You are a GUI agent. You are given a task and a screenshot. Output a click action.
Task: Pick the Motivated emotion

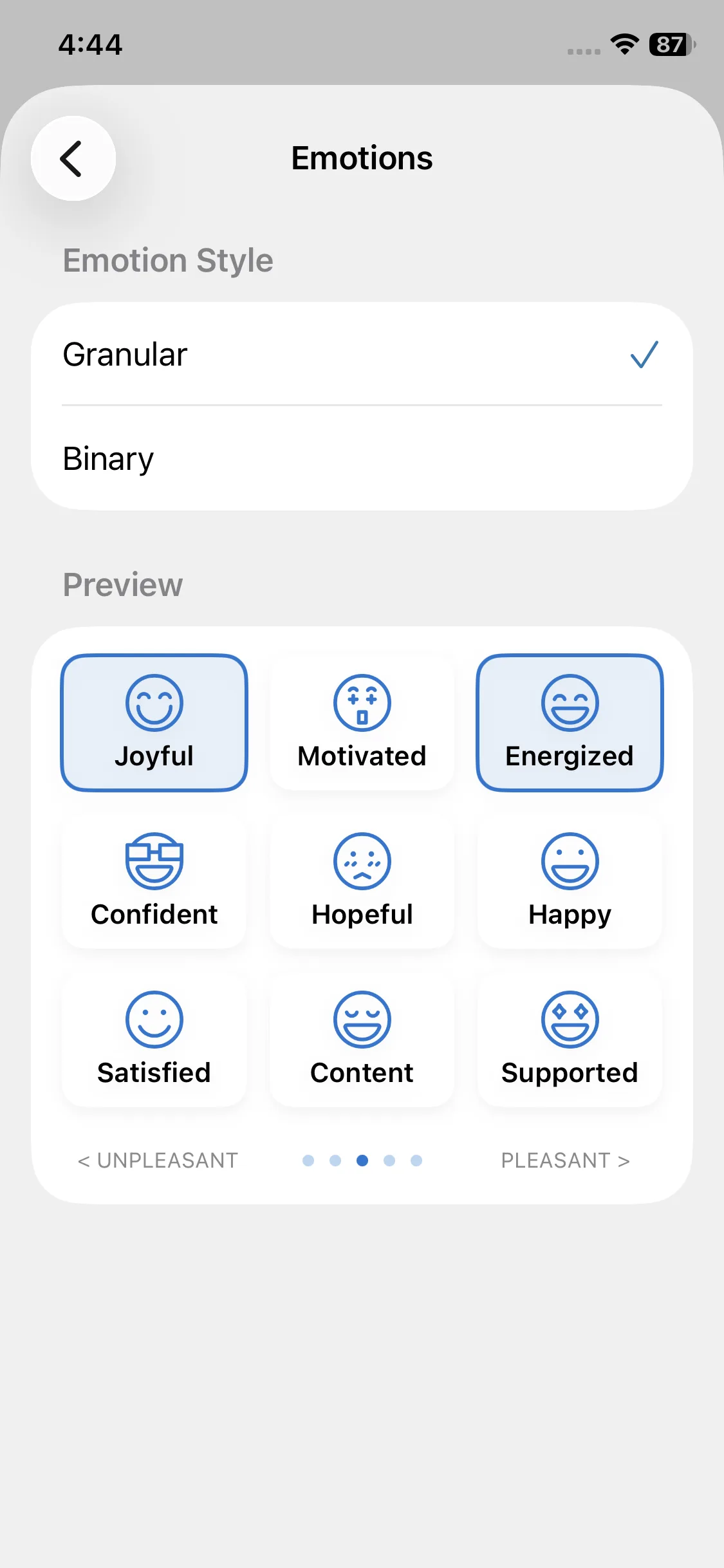(x=362, y=723)
